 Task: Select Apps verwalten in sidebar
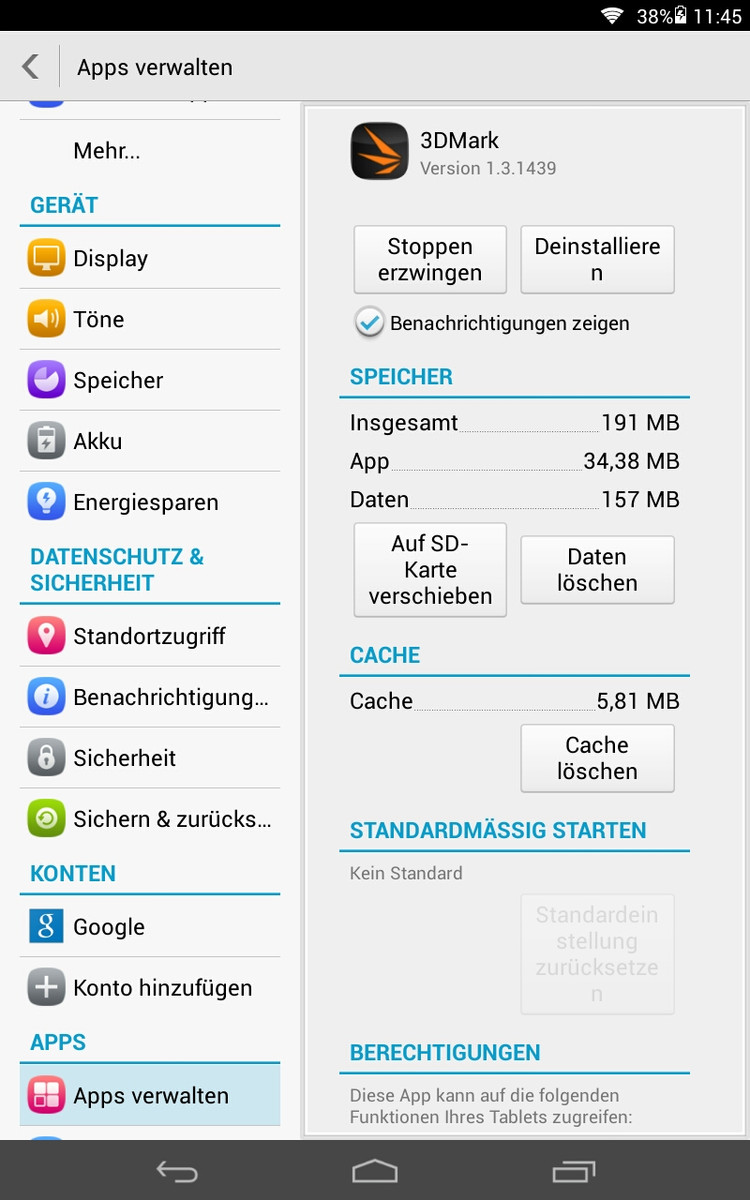(x=150, y=1095)
